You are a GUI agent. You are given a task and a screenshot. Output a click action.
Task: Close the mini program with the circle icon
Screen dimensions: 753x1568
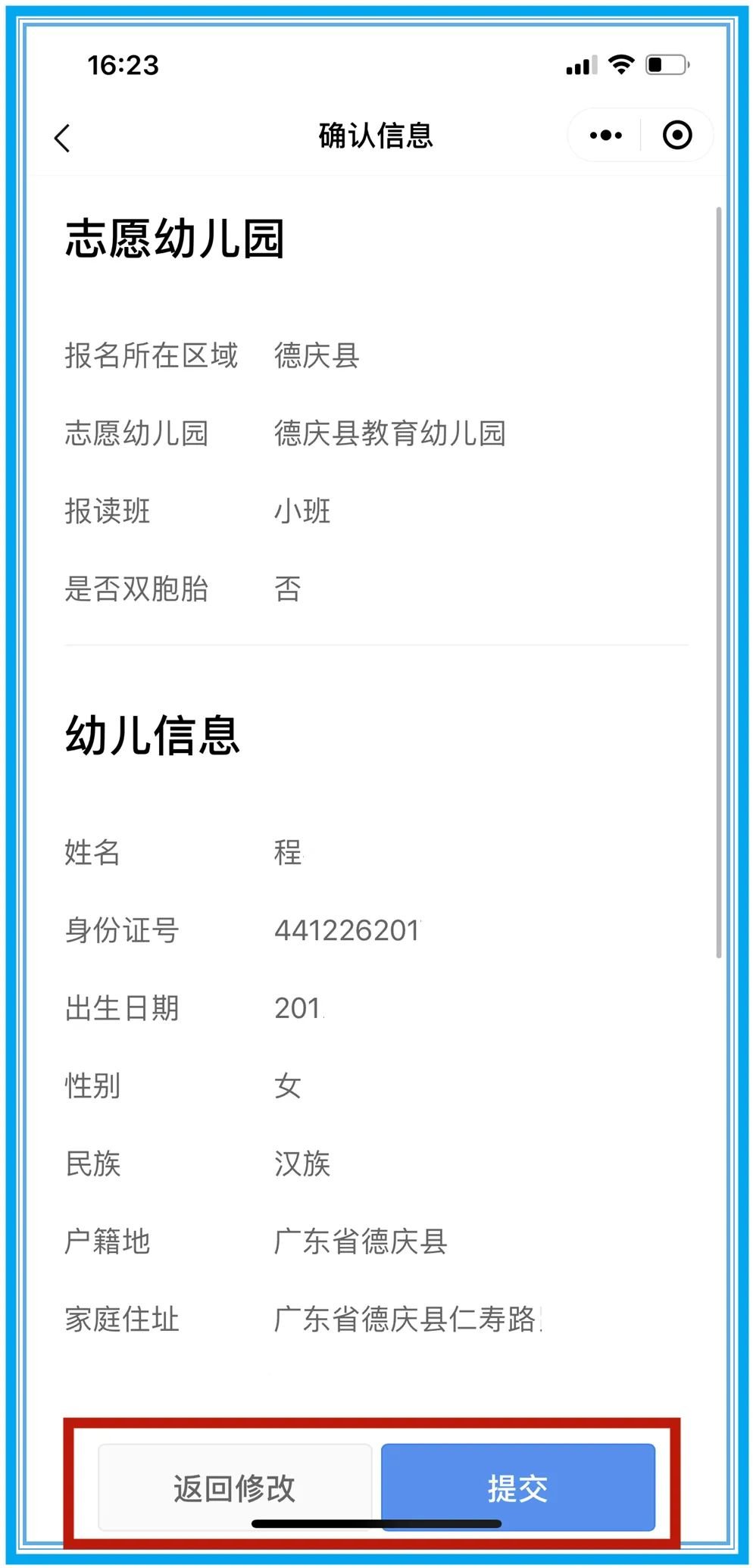coord(676,136)
